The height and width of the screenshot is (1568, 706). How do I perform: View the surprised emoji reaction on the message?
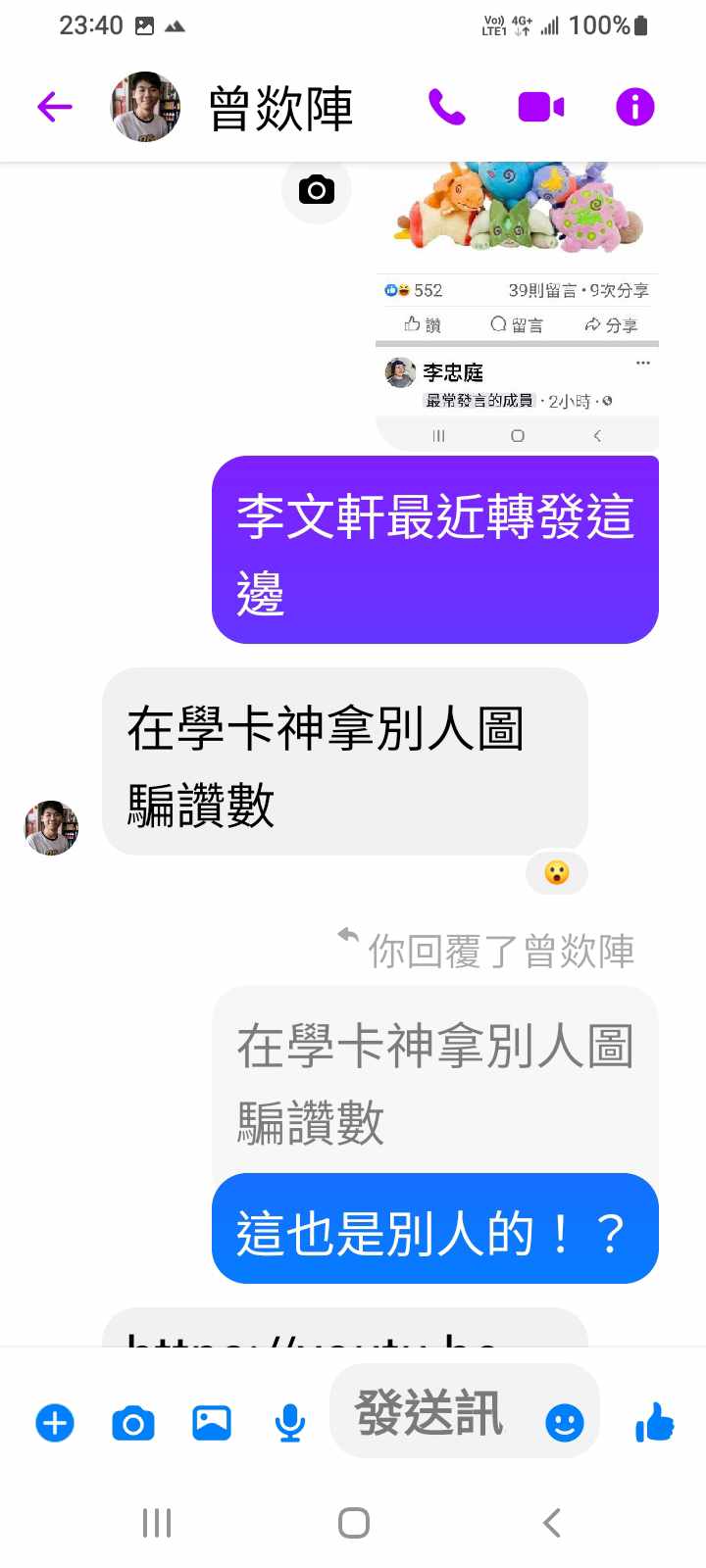pos(556,872)
